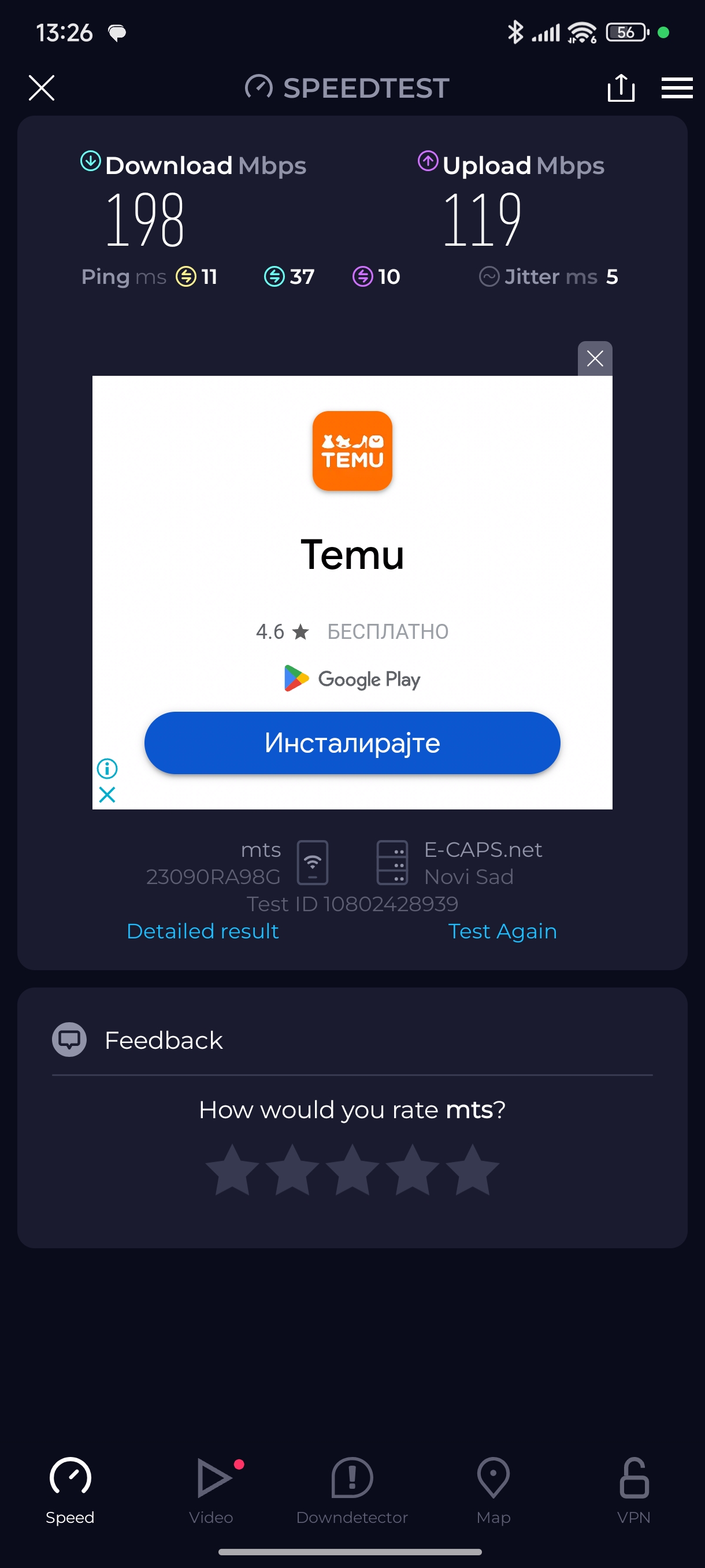
Task: Select the Speed tab
Action: [x=70, y=1489]
